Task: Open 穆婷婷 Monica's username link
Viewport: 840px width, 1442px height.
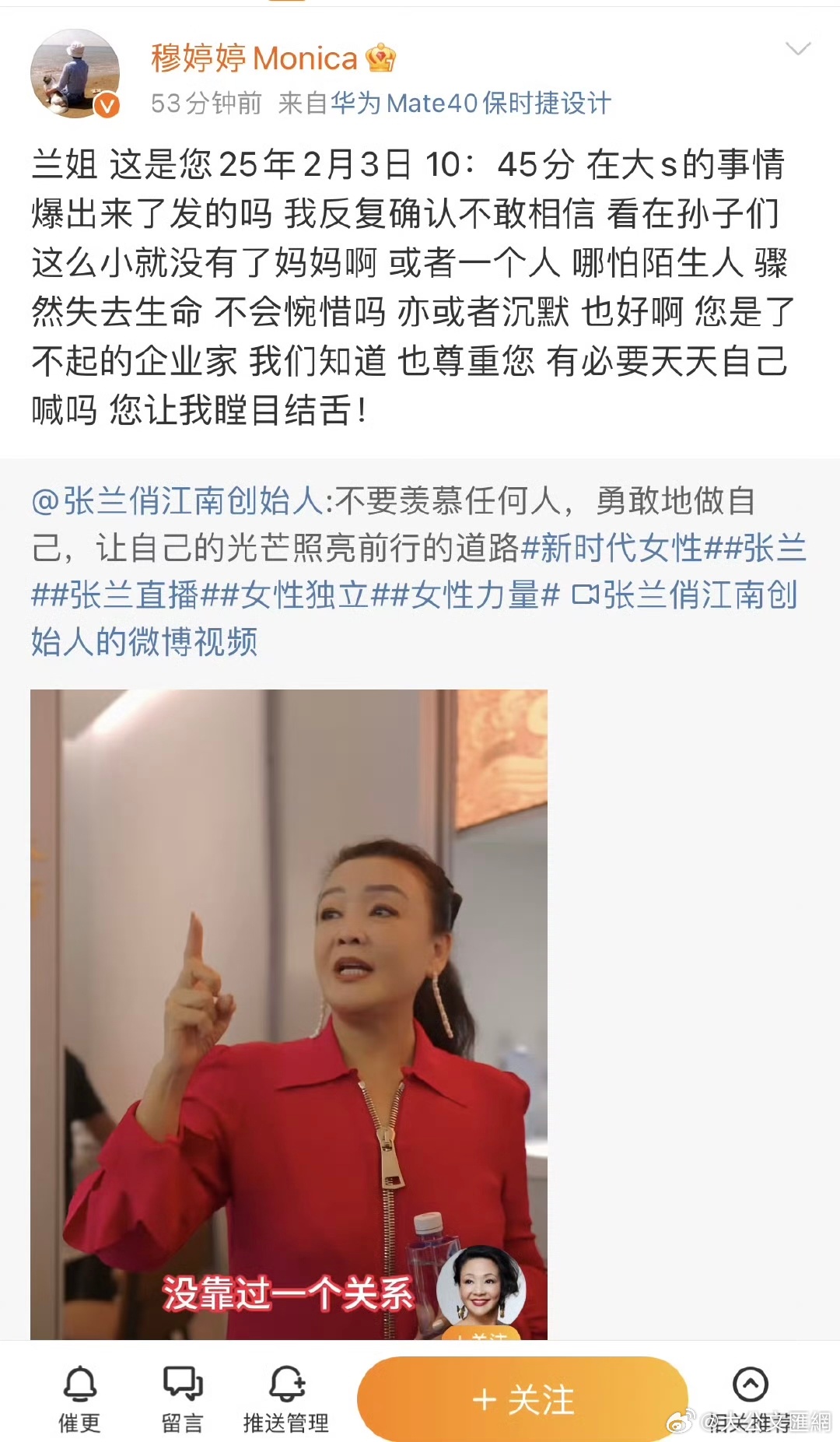Action: click(254, 58)
